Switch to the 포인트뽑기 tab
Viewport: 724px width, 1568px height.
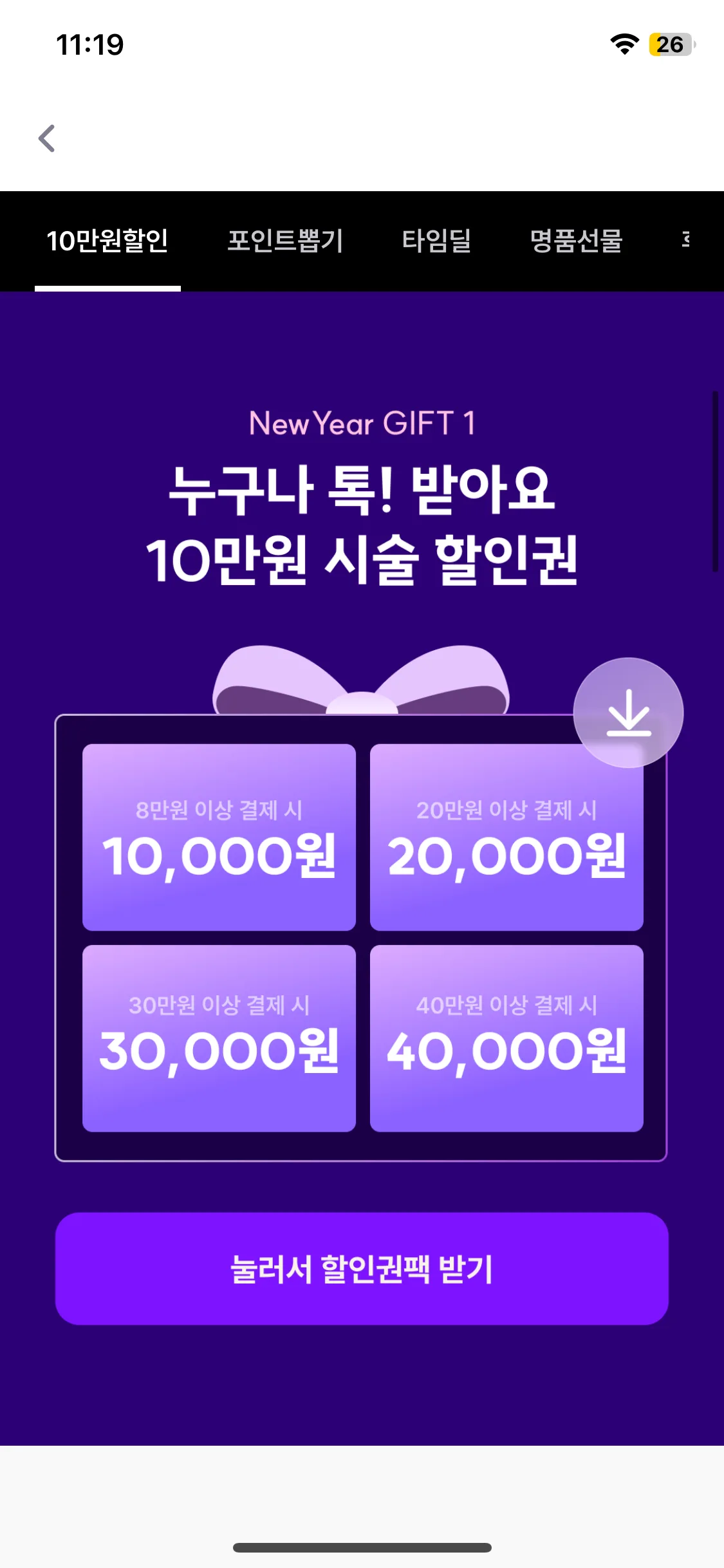click(x=285, y=241)
